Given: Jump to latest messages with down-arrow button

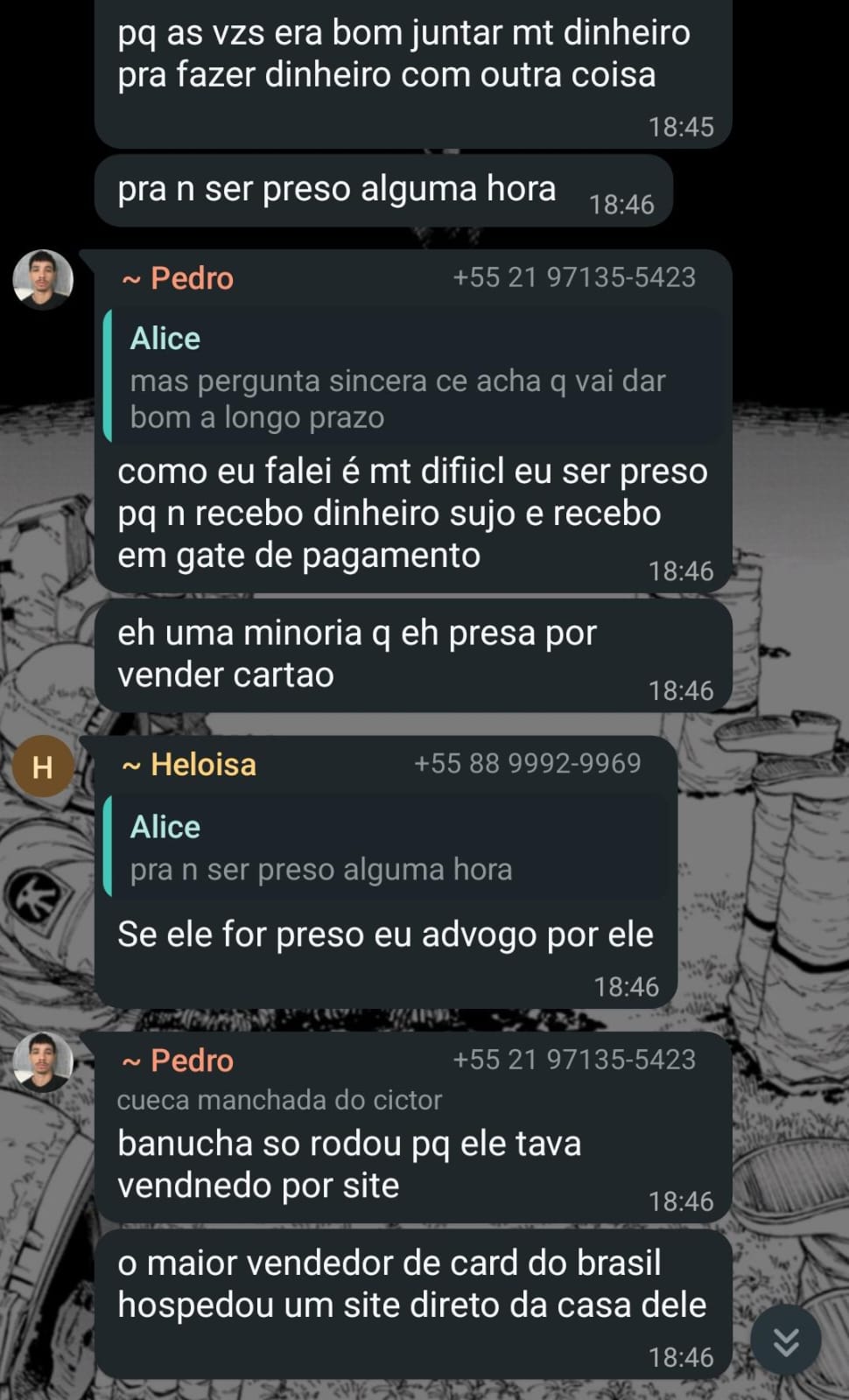Looking at the screenshot, I should pos(785,1340).
